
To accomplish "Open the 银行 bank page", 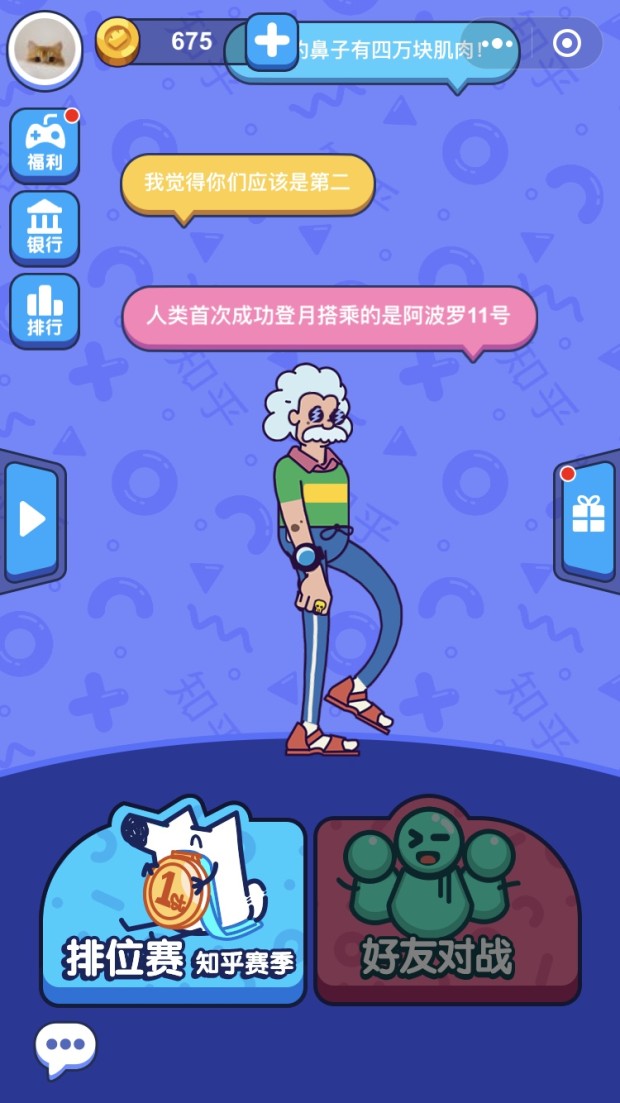I will [x=44, y=230].
